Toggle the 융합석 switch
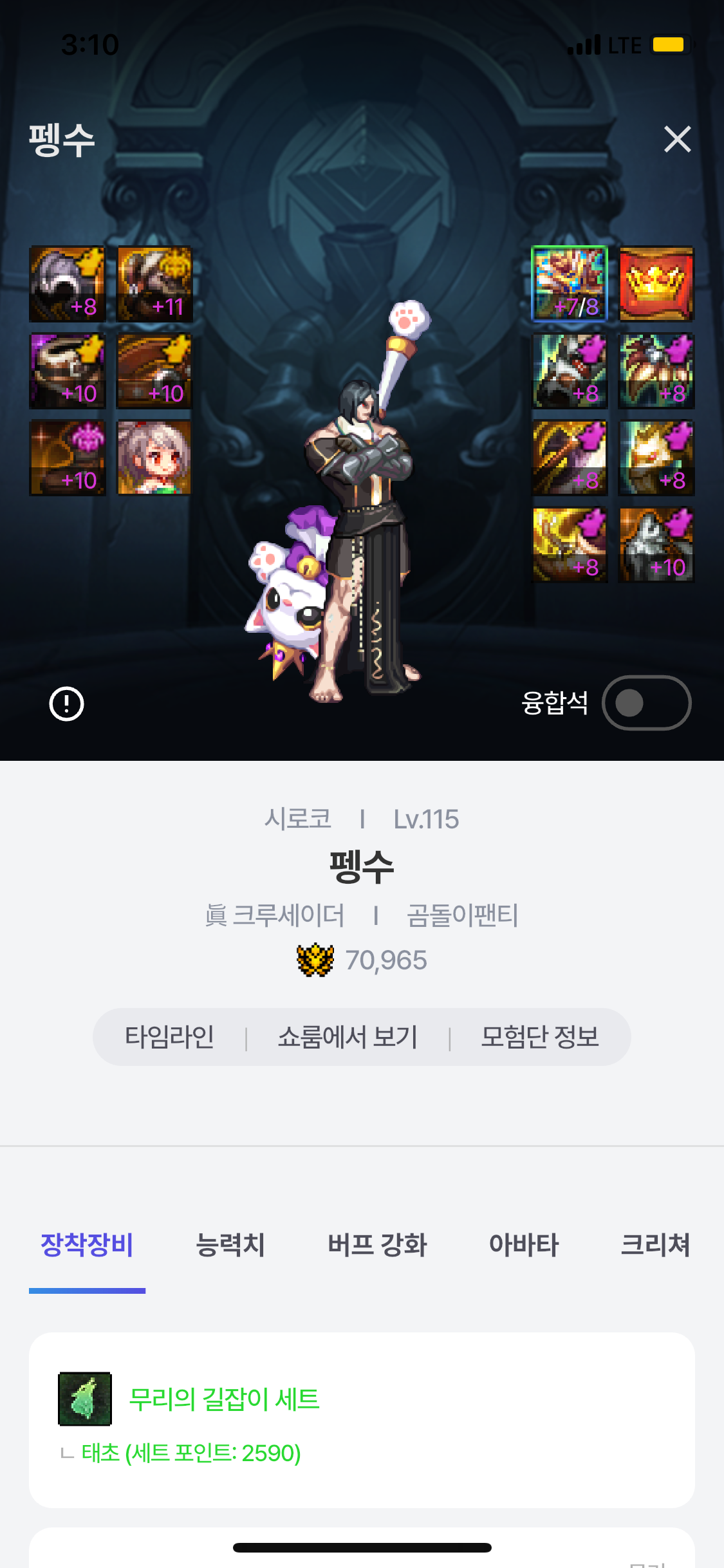The width and height of the screenshot is (724, 1568). coord(646,703)
